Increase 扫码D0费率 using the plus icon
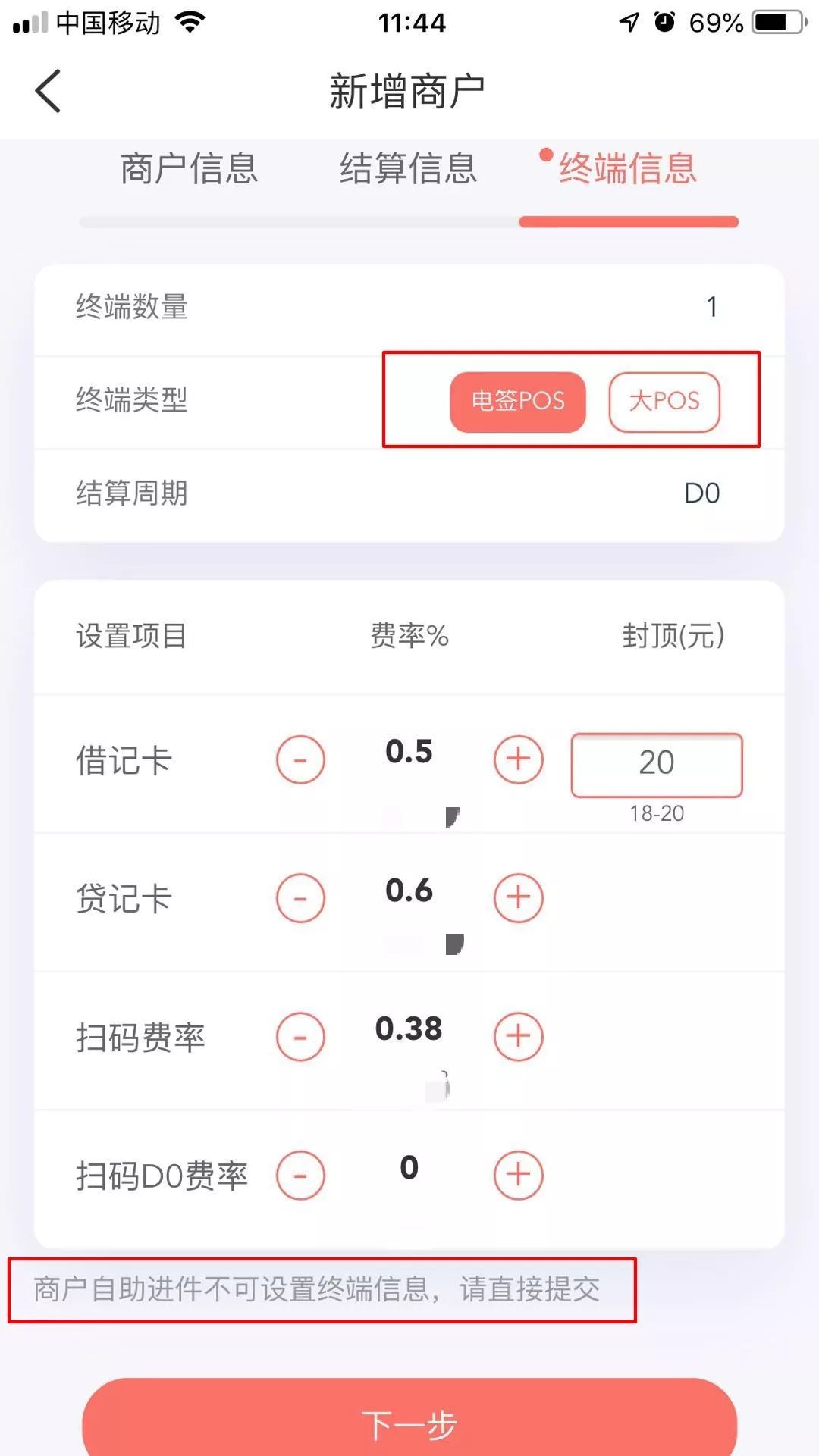 click(518, 1174)
